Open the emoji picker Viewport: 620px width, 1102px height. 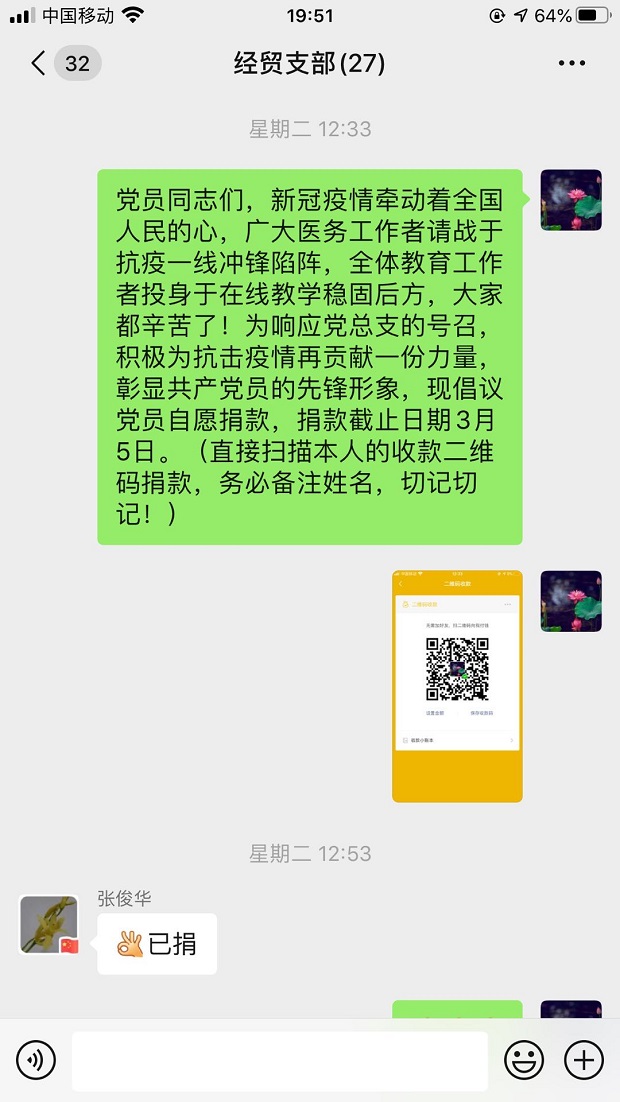(x=523, y=1061)
